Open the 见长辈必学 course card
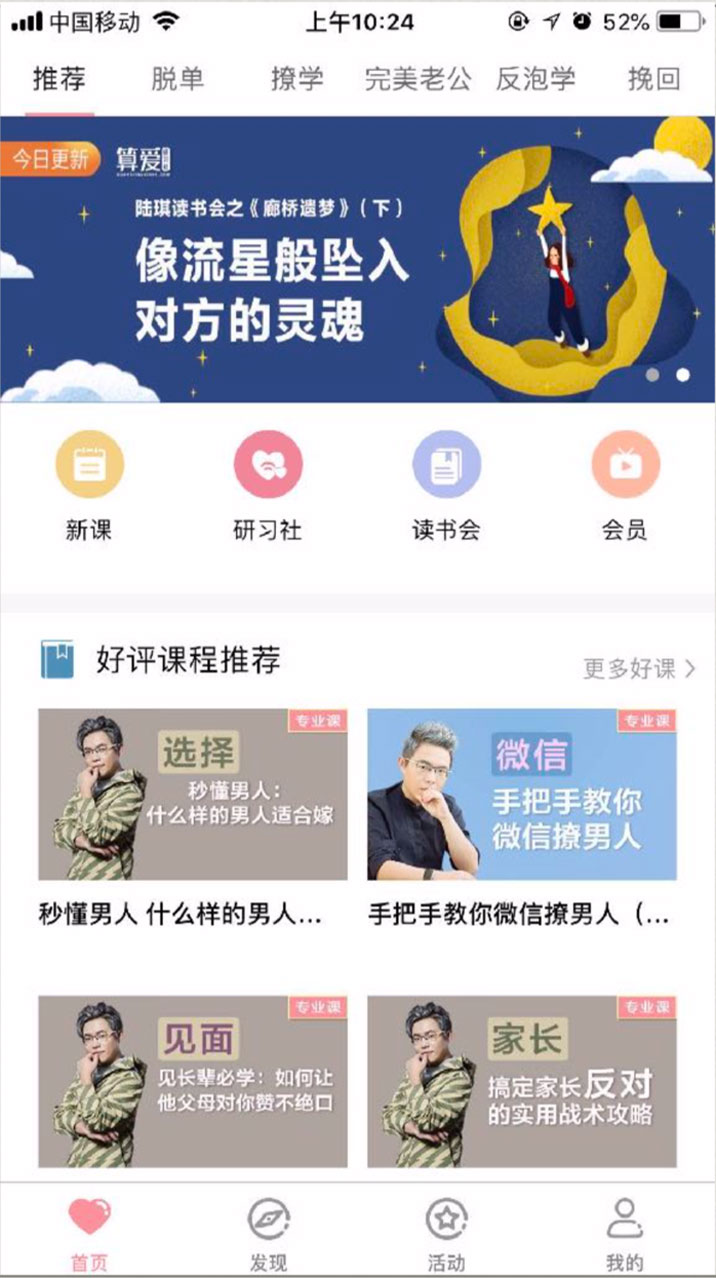The image size is (716, 1278). (x=193, y=1081)
